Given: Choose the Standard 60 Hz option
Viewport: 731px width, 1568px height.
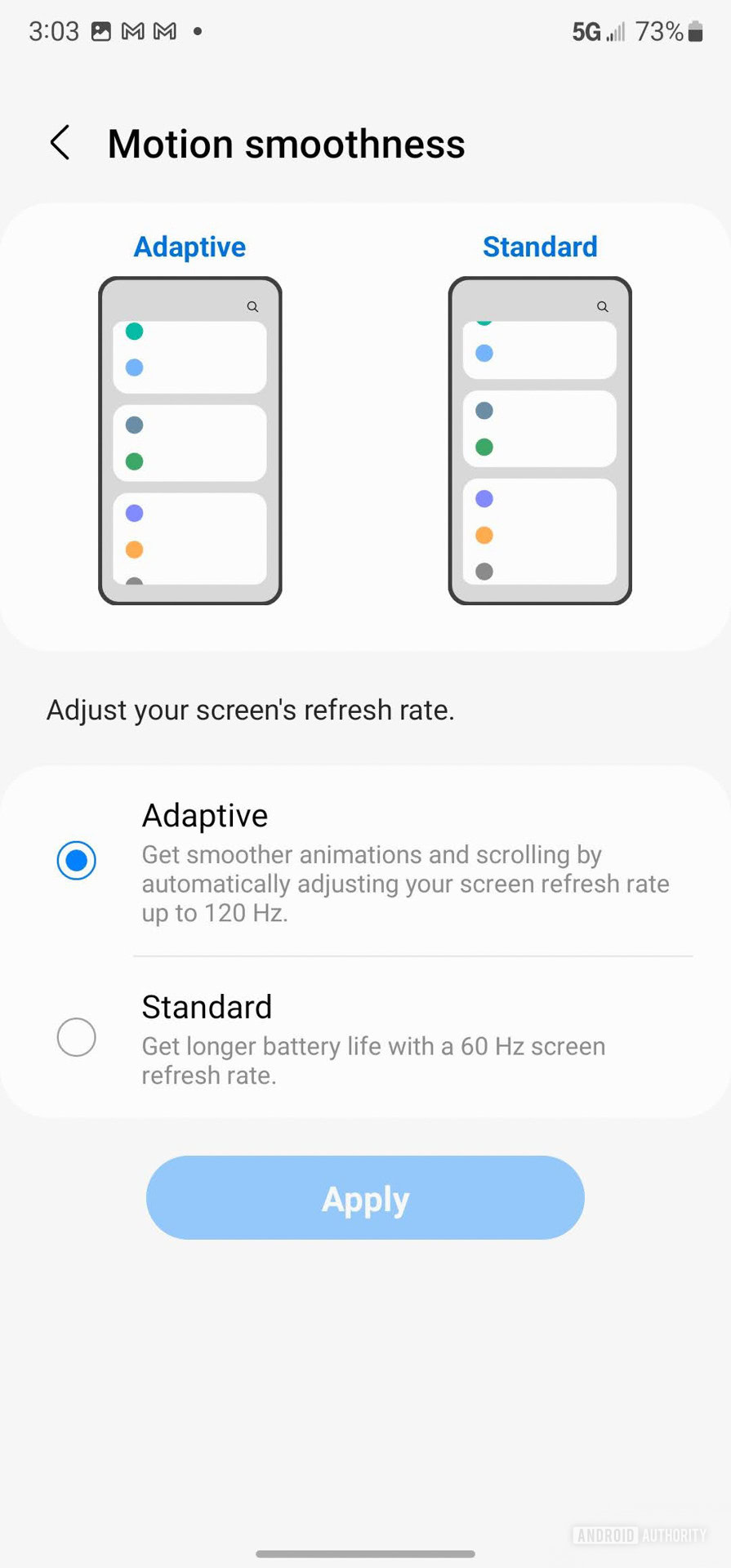Looking at the screenshot, I should point(77,1037).
